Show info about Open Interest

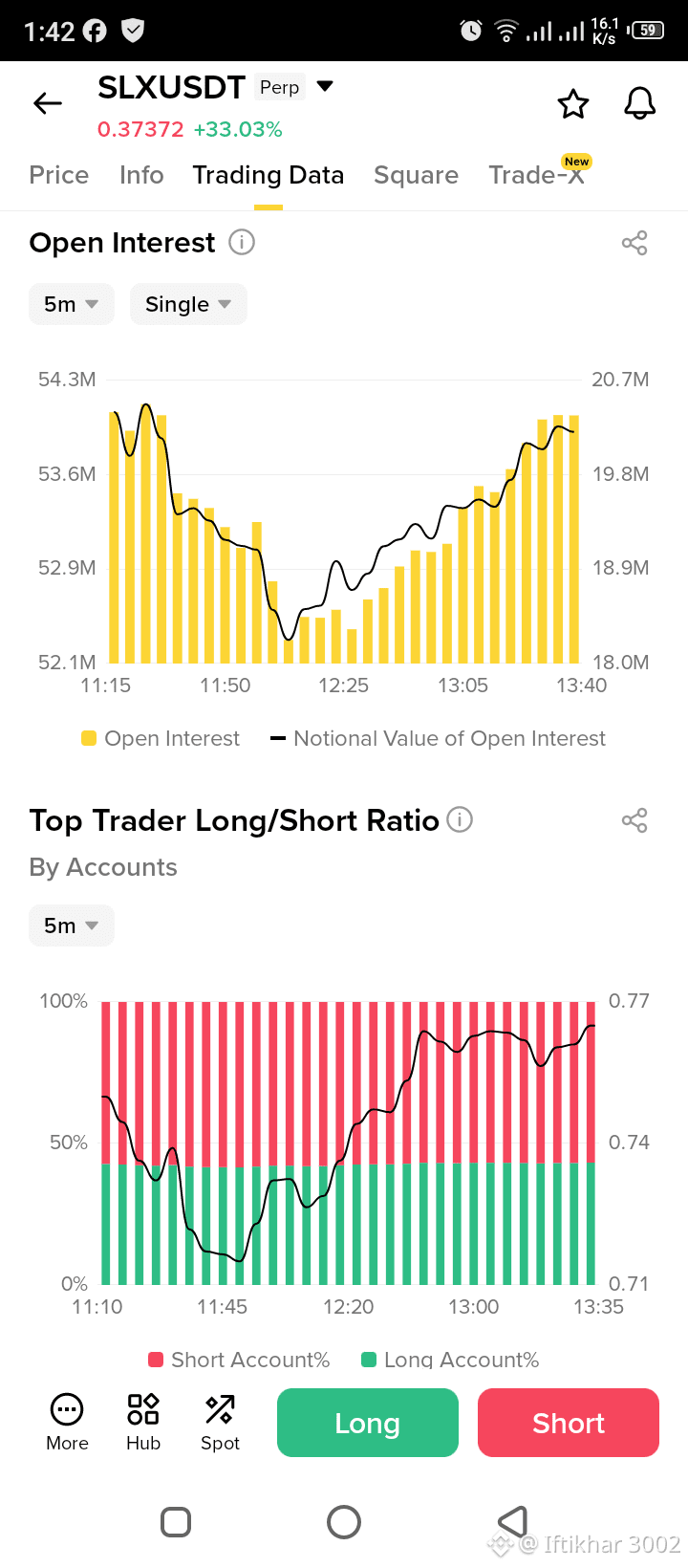click(x=242, y=243)
